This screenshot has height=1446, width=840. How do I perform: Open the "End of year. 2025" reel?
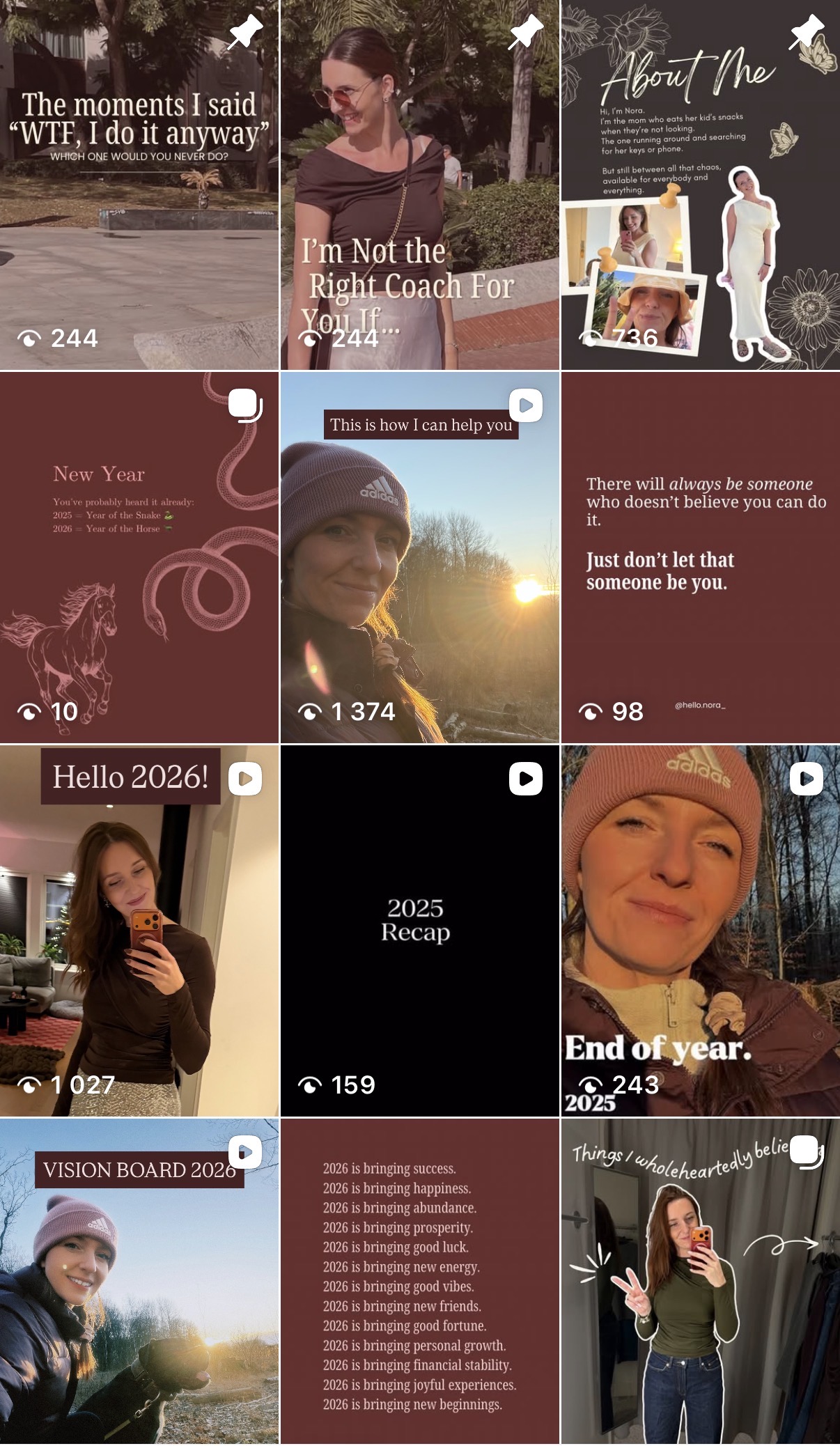pyautogui.click(x=700, y=931)
